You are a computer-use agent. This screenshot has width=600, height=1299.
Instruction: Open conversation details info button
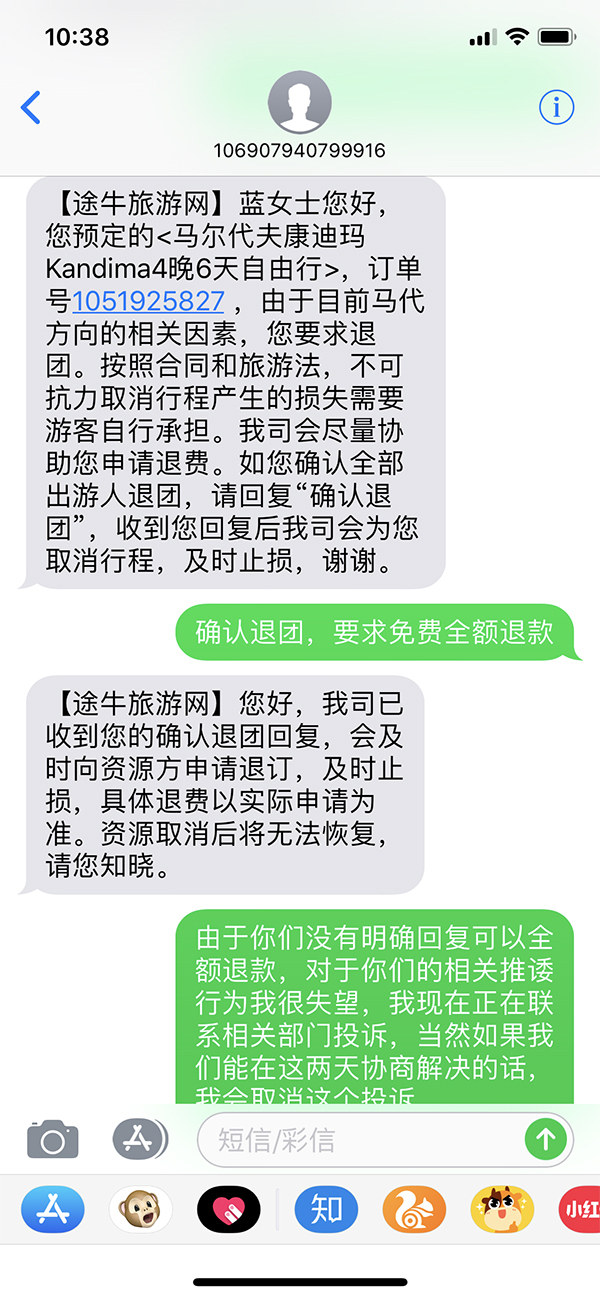coord(557,107)
